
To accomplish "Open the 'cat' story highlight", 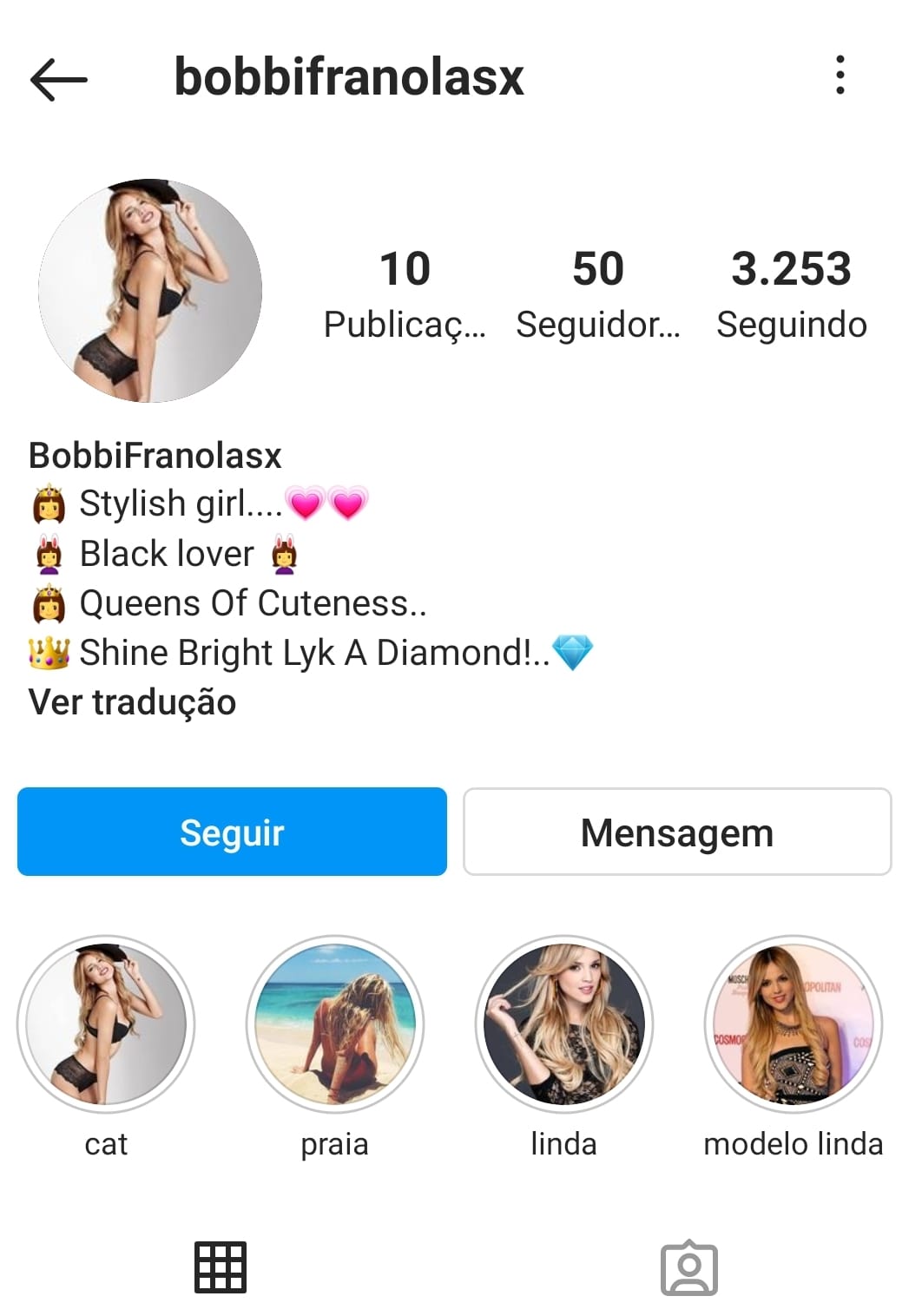I will (106, 1024).
